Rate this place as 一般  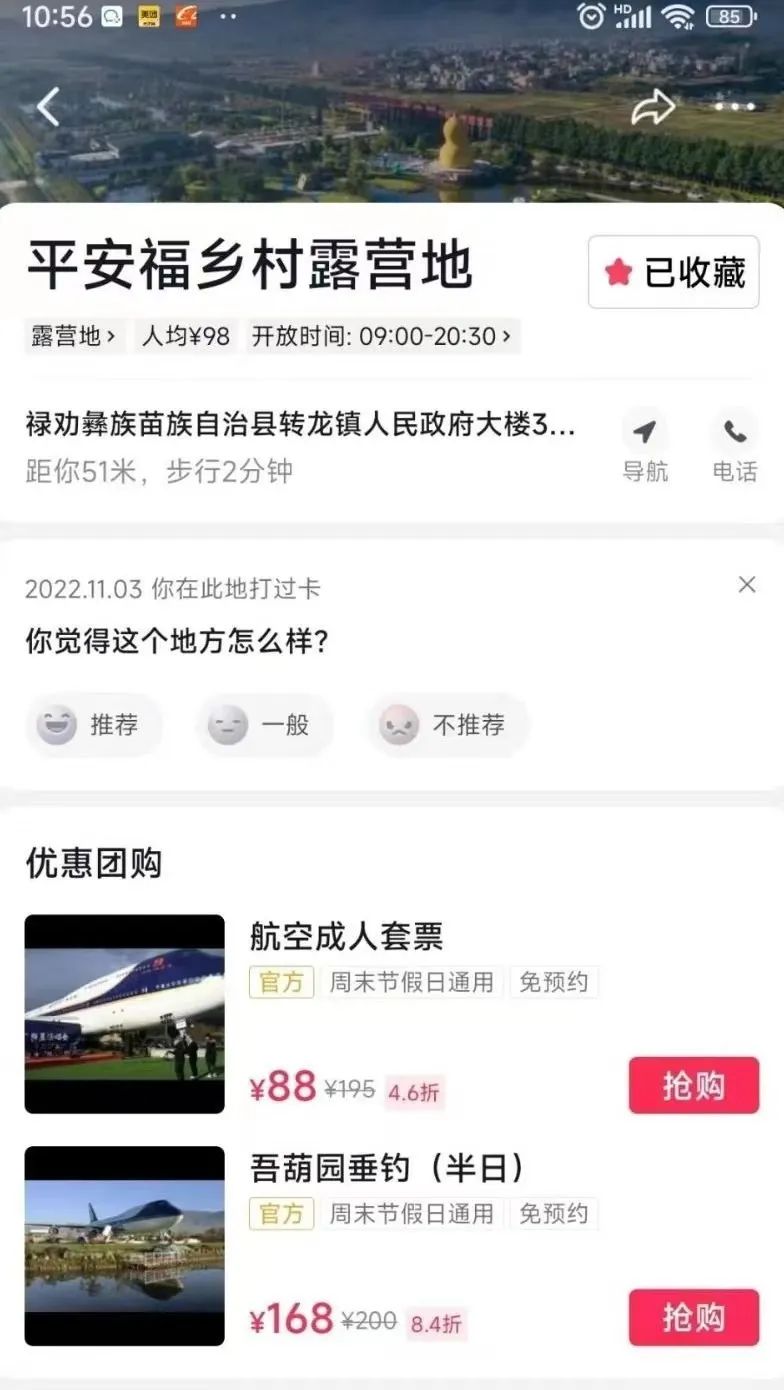point(264,725)
